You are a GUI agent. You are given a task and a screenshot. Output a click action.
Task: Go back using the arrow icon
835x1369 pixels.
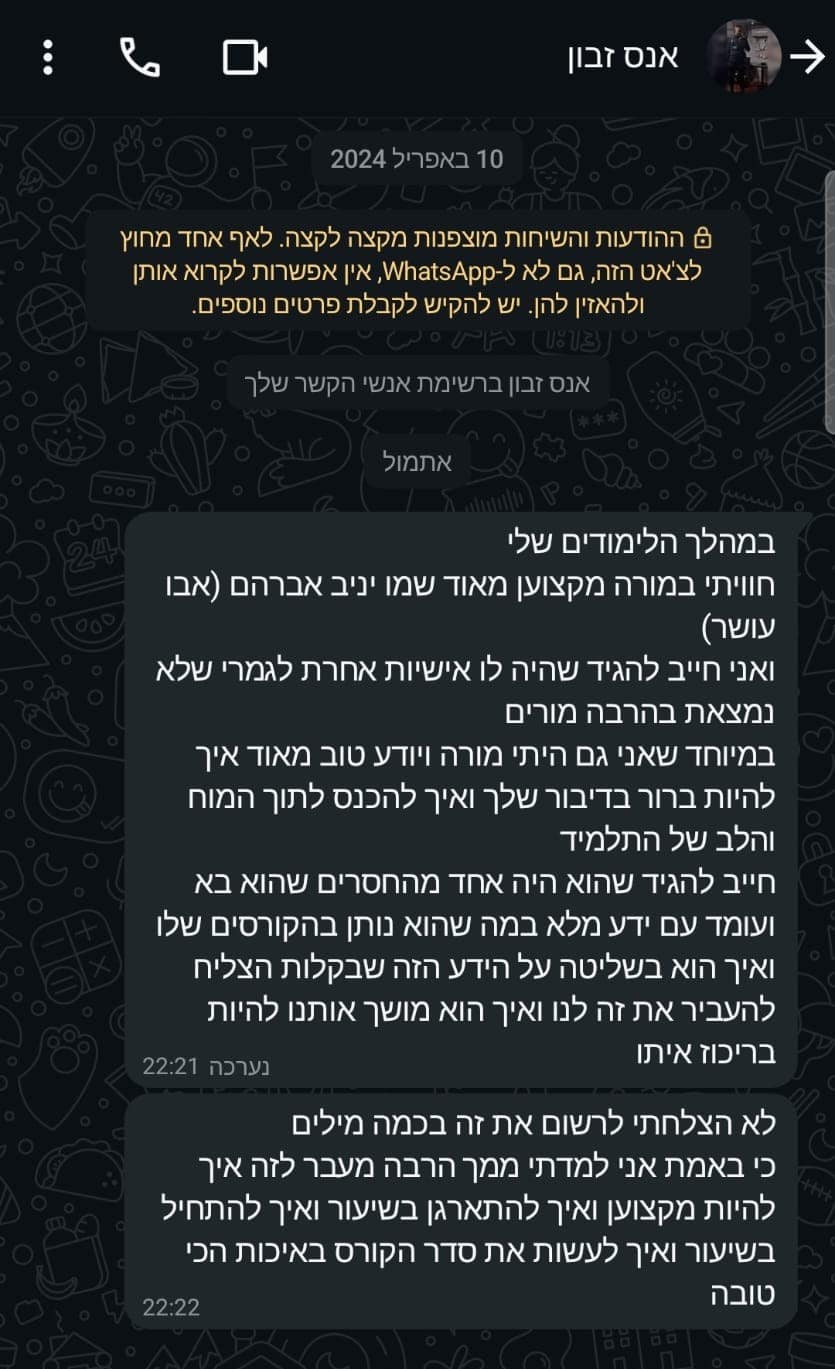(807, 57)
